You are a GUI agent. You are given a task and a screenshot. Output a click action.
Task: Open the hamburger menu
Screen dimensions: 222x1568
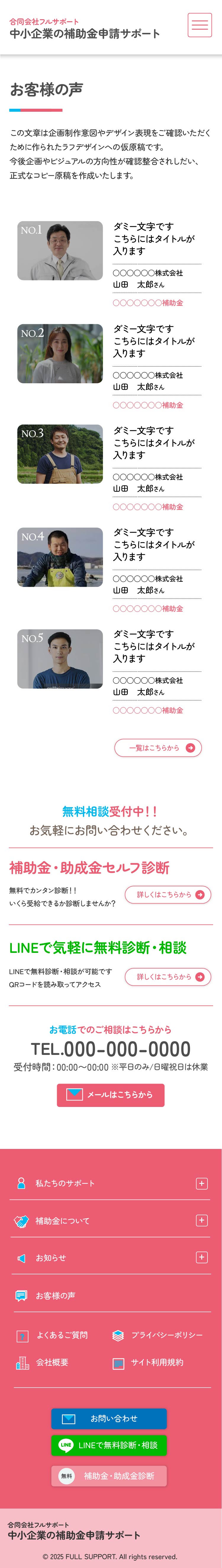pyautogui.click(x=200, y=25)
